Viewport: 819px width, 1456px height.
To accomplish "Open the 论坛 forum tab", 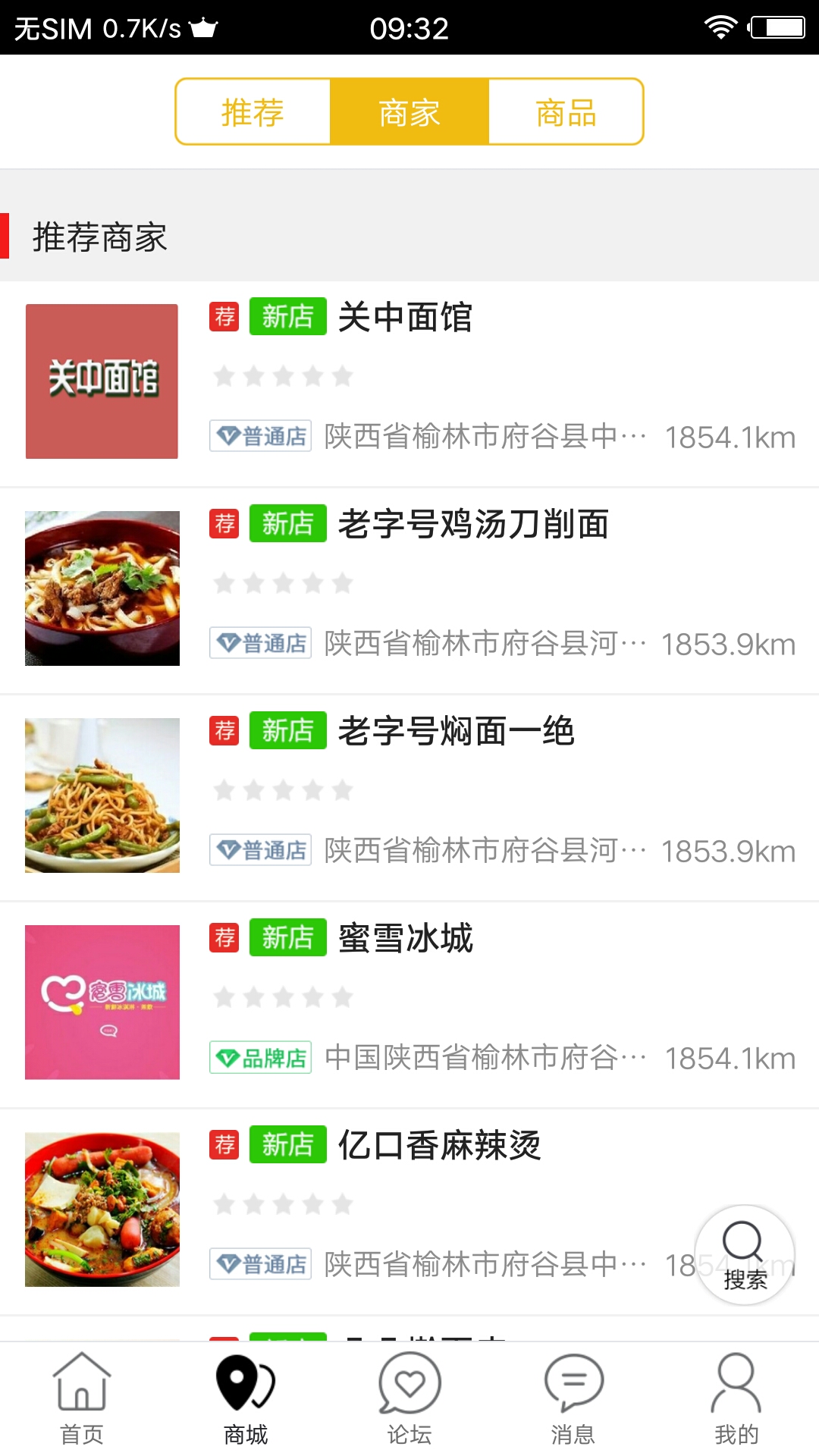I will 409,1400.
